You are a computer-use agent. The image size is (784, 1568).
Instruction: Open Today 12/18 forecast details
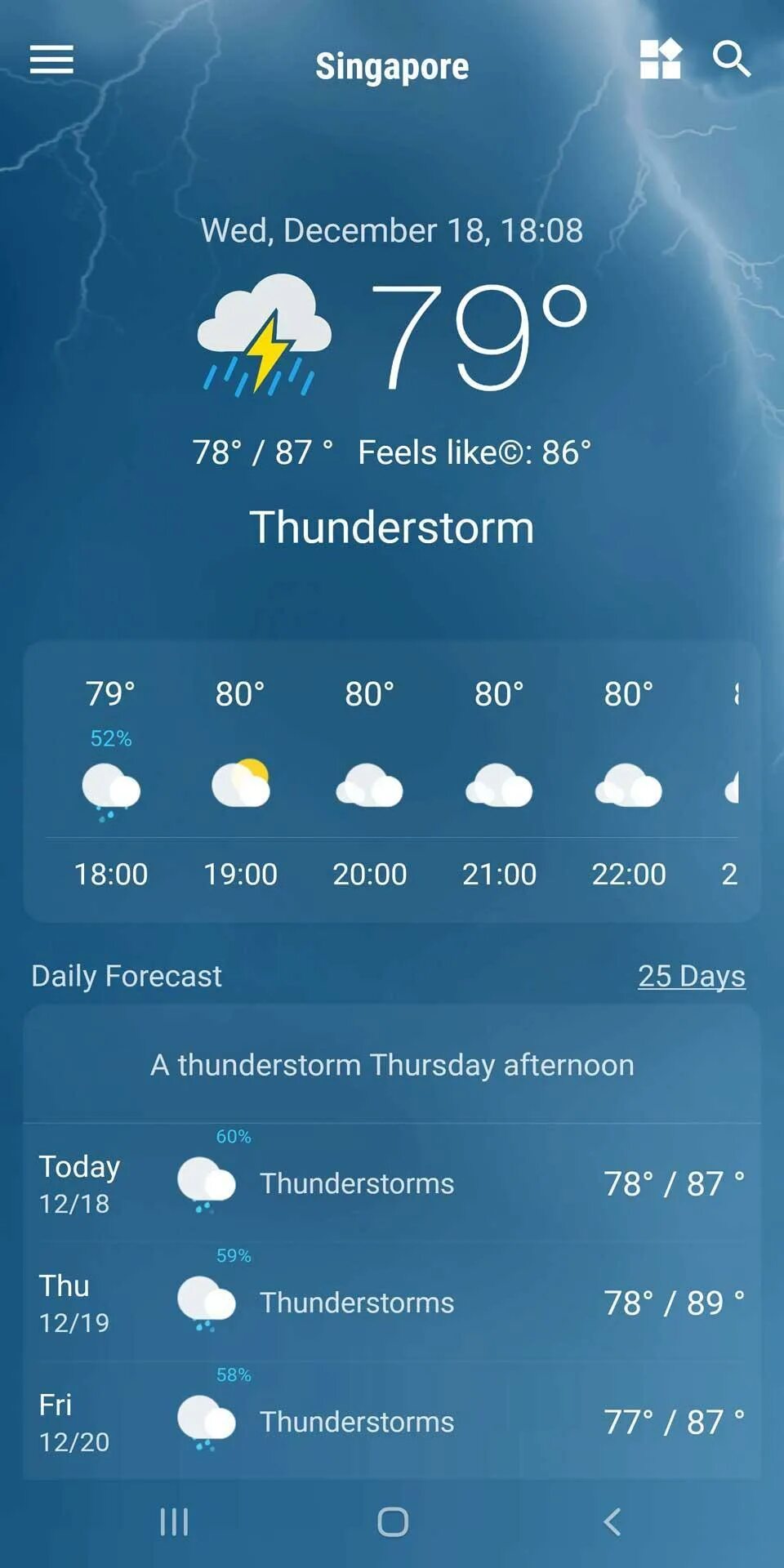tap(392, 1183)
